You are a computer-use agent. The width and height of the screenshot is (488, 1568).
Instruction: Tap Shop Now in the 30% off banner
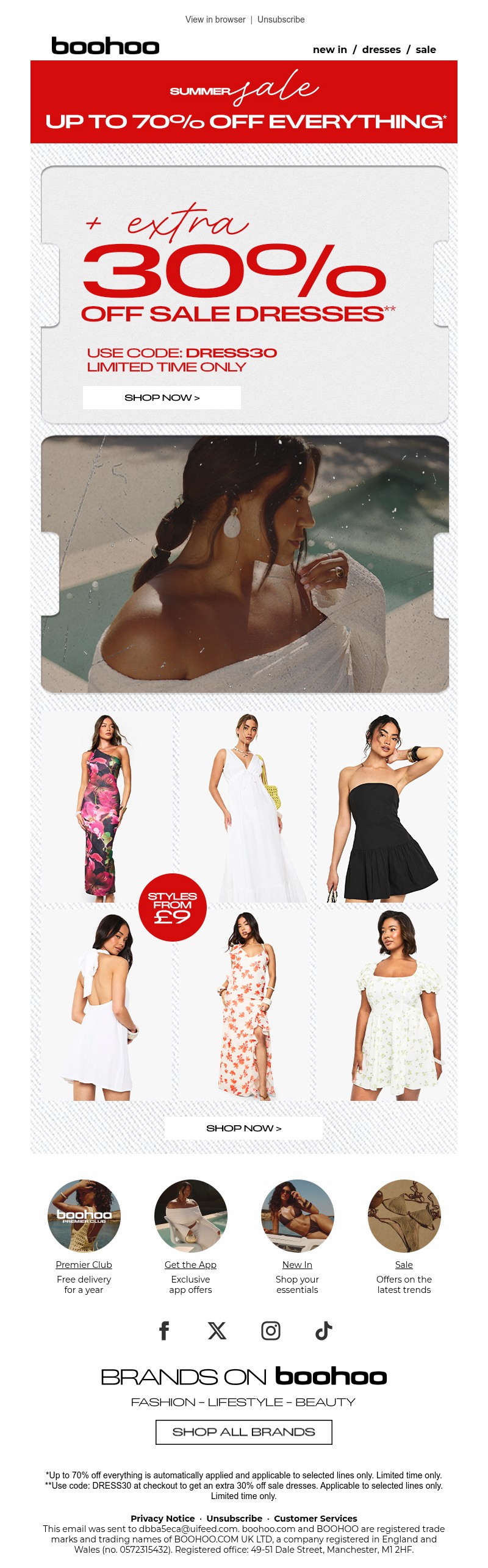tap(162, 398)
